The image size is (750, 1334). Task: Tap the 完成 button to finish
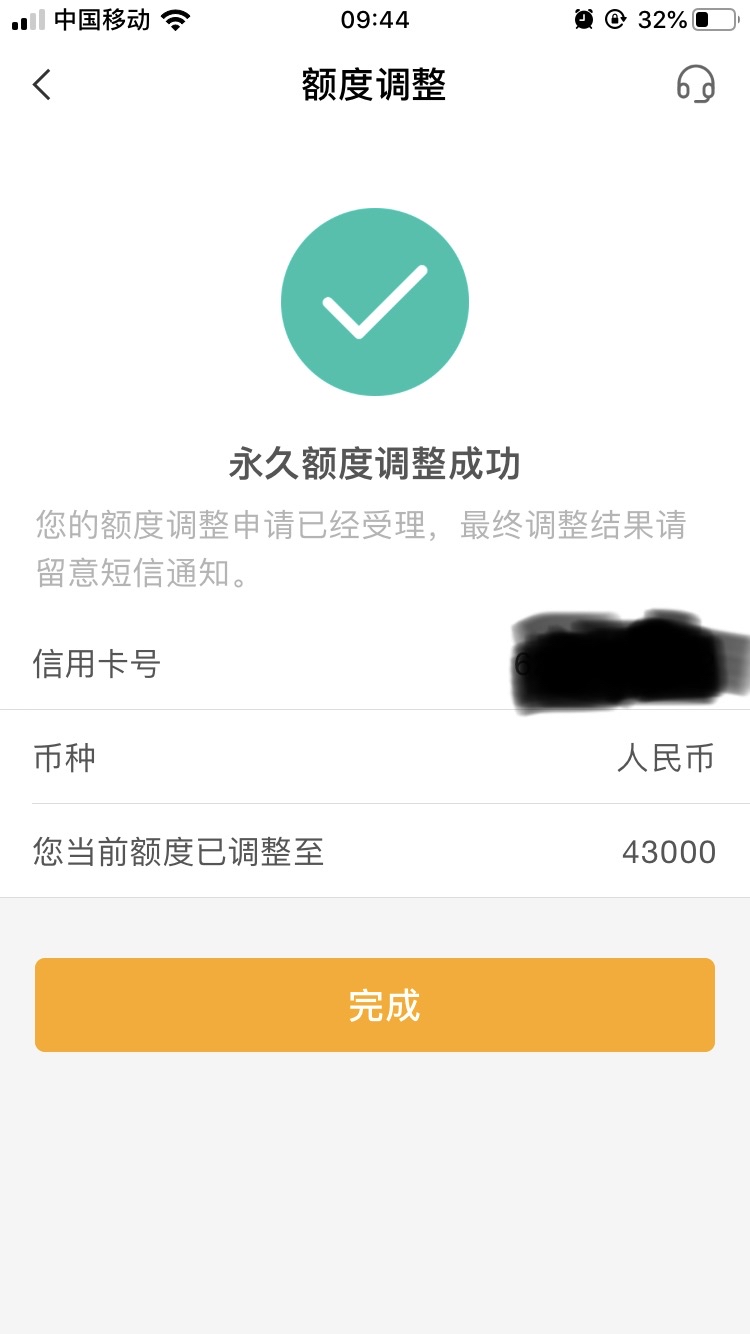click(375, 1005)
